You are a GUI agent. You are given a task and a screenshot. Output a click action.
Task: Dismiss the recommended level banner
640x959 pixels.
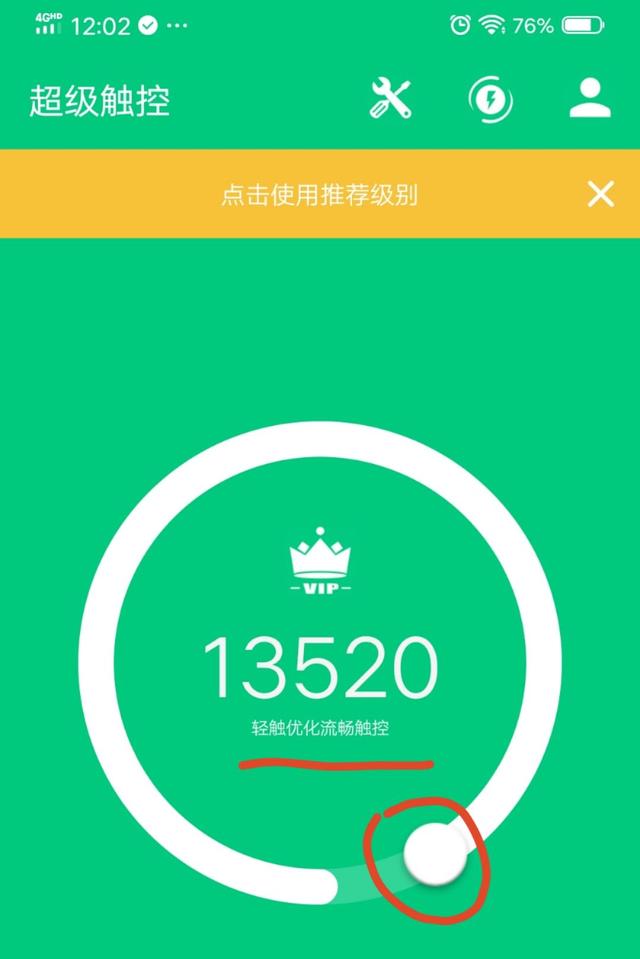point(600,194)
